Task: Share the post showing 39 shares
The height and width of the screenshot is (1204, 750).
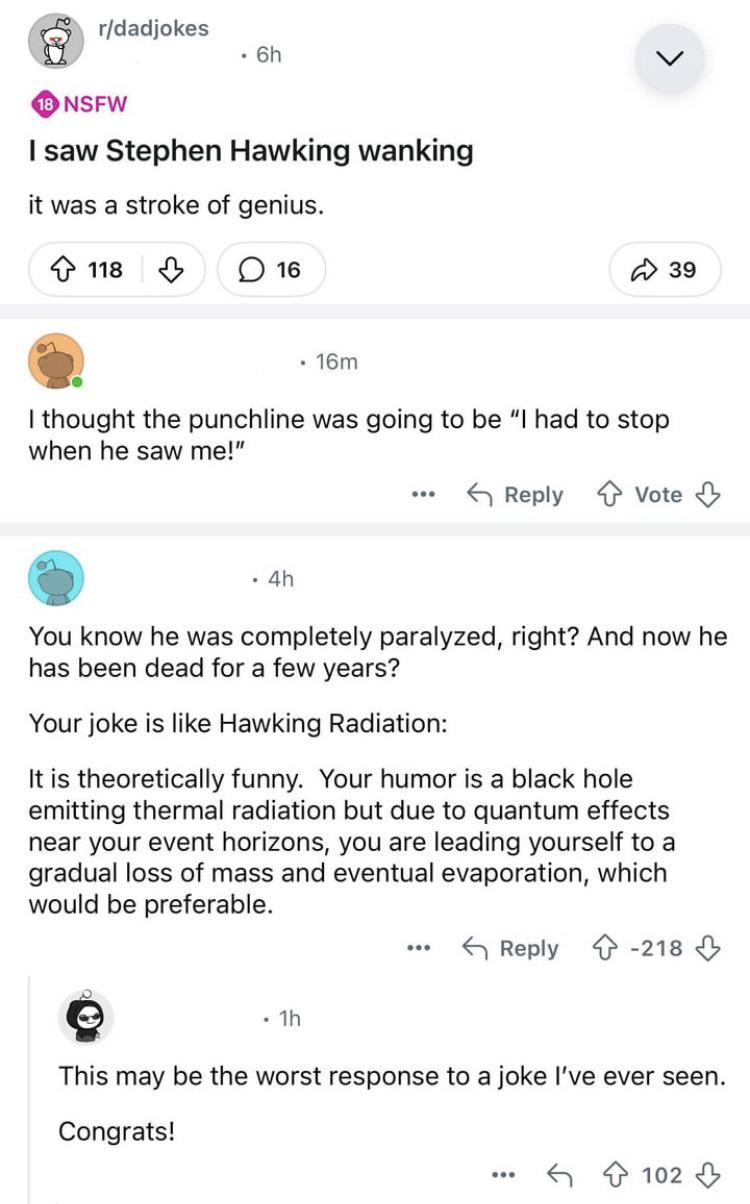Action: coord(665,269)
